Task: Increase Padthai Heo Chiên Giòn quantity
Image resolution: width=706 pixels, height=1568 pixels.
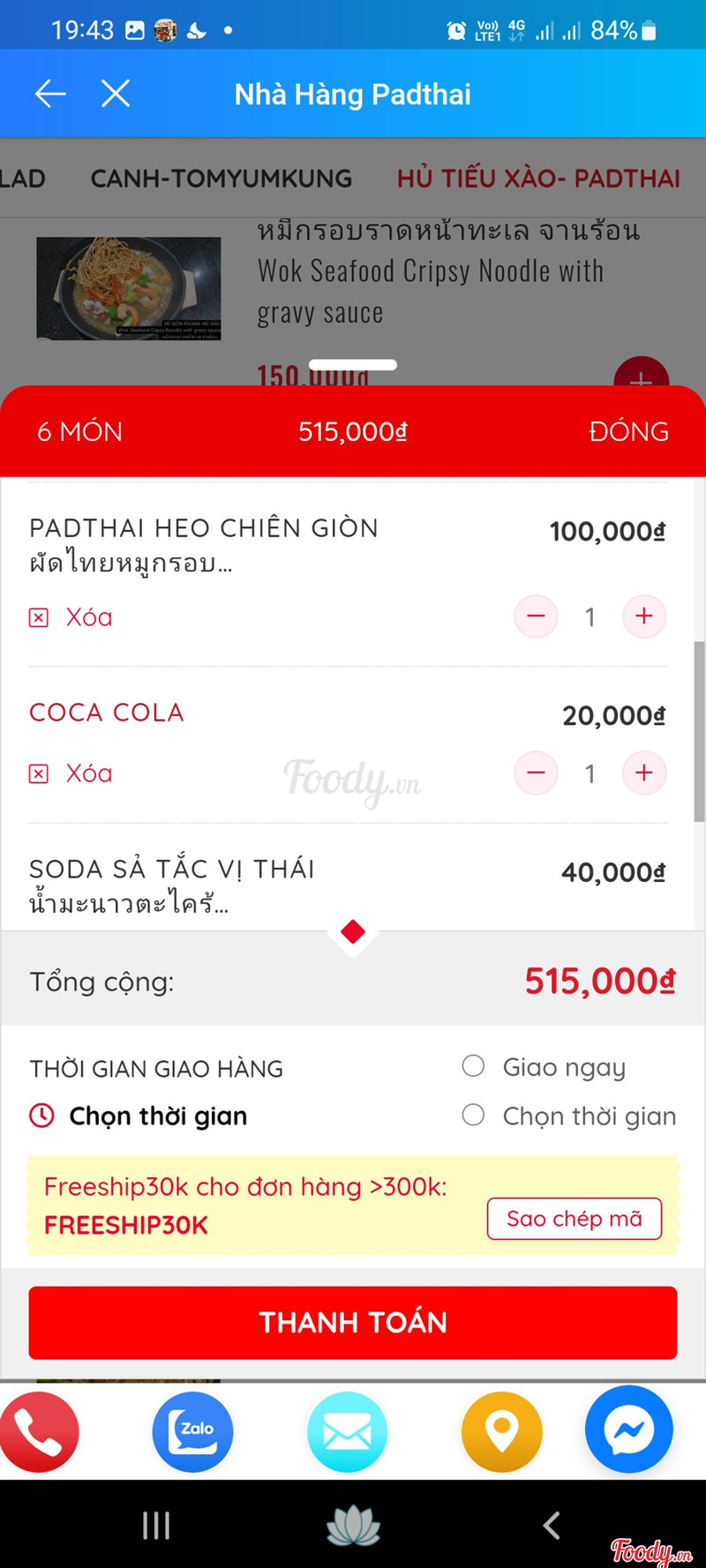Action: click(x=644, y=616)
